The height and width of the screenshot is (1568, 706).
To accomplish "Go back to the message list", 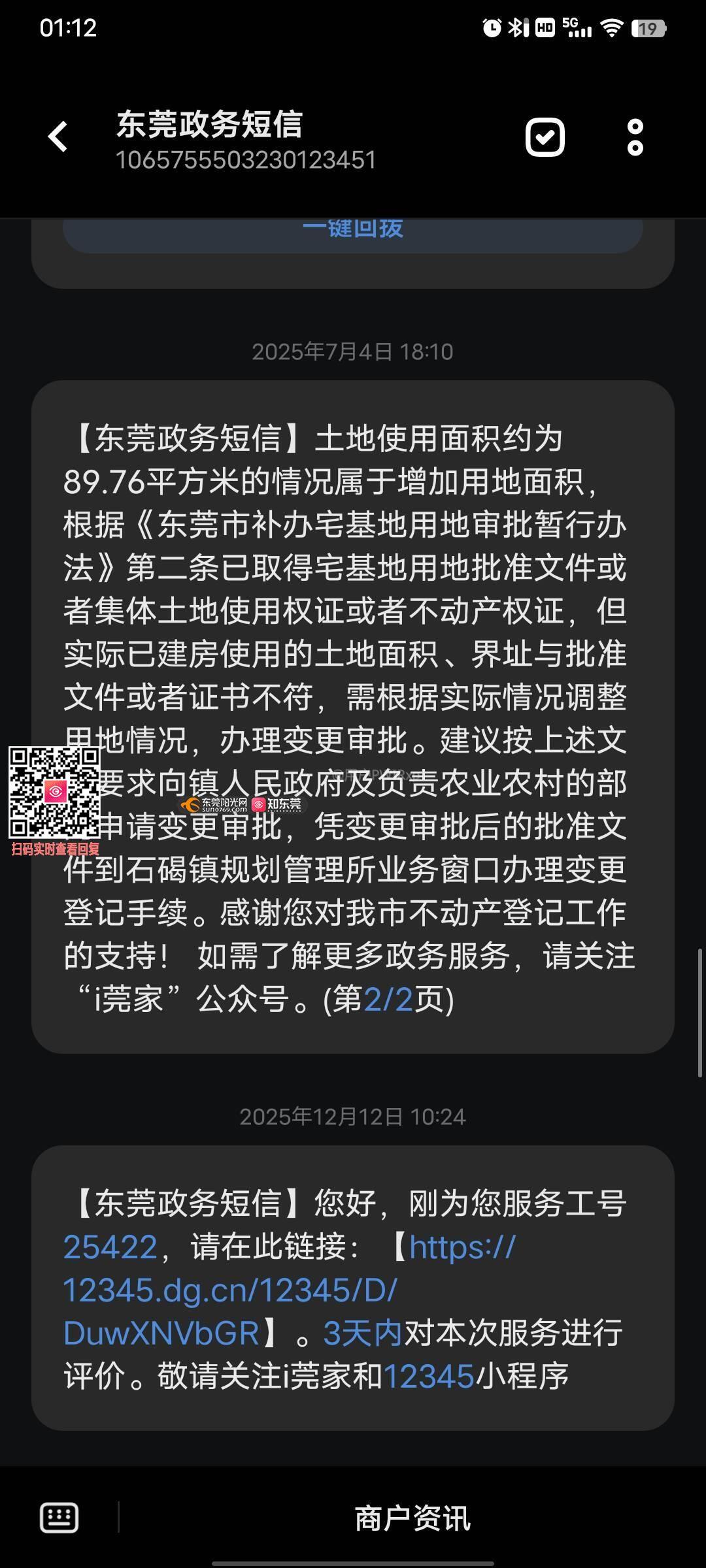I will click(58, 137).
